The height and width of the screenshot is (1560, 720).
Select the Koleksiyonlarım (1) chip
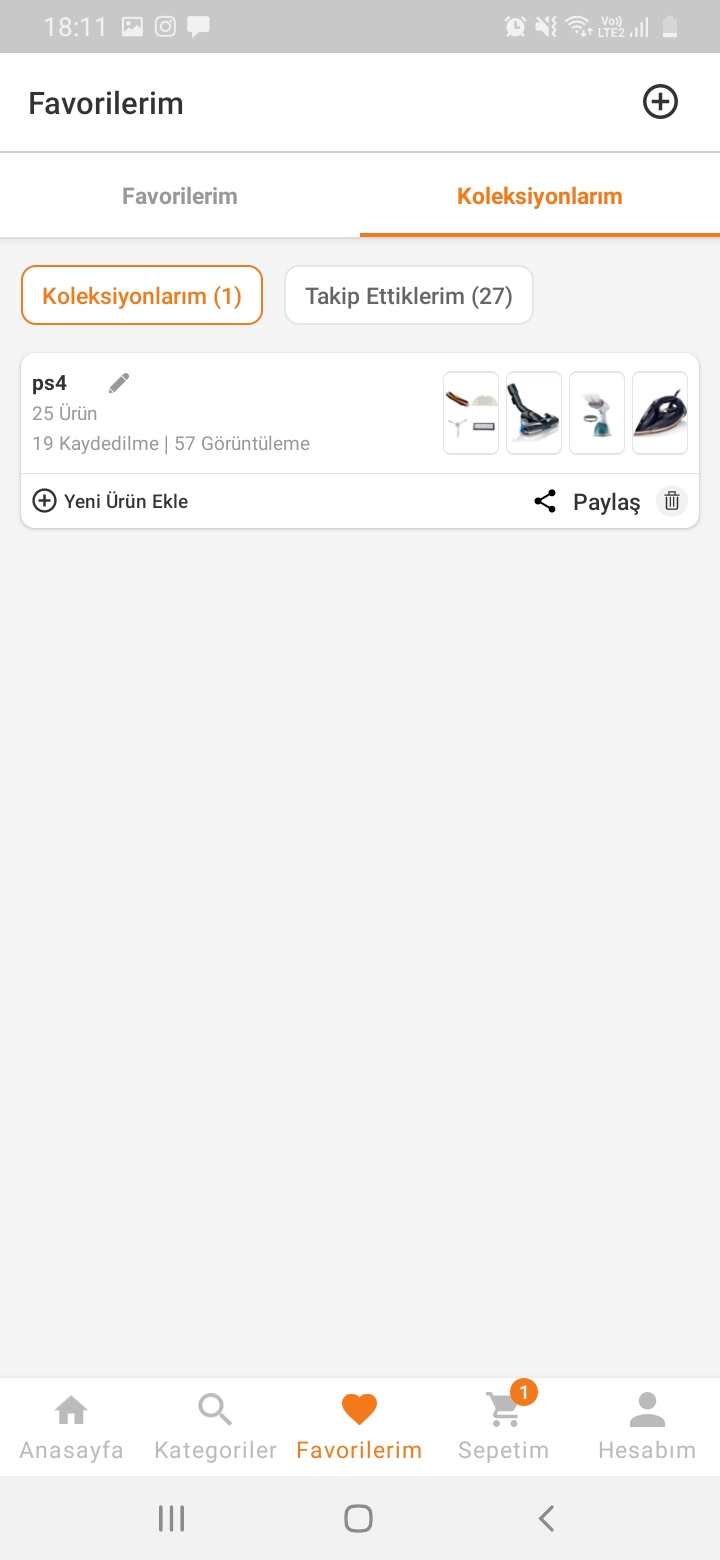tap(142, 296)
